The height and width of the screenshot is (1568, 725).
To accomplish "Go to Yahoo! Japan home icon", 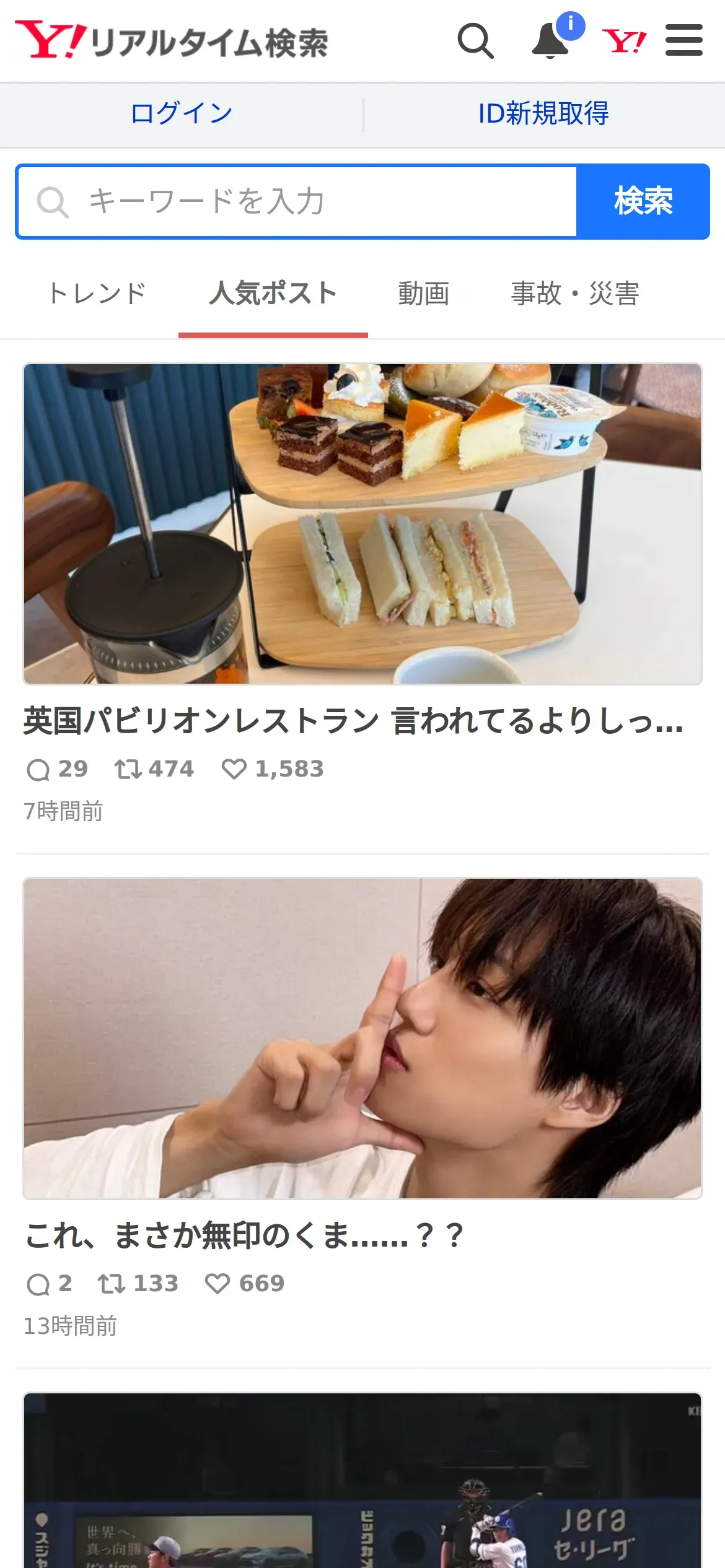I will point(624,41).
